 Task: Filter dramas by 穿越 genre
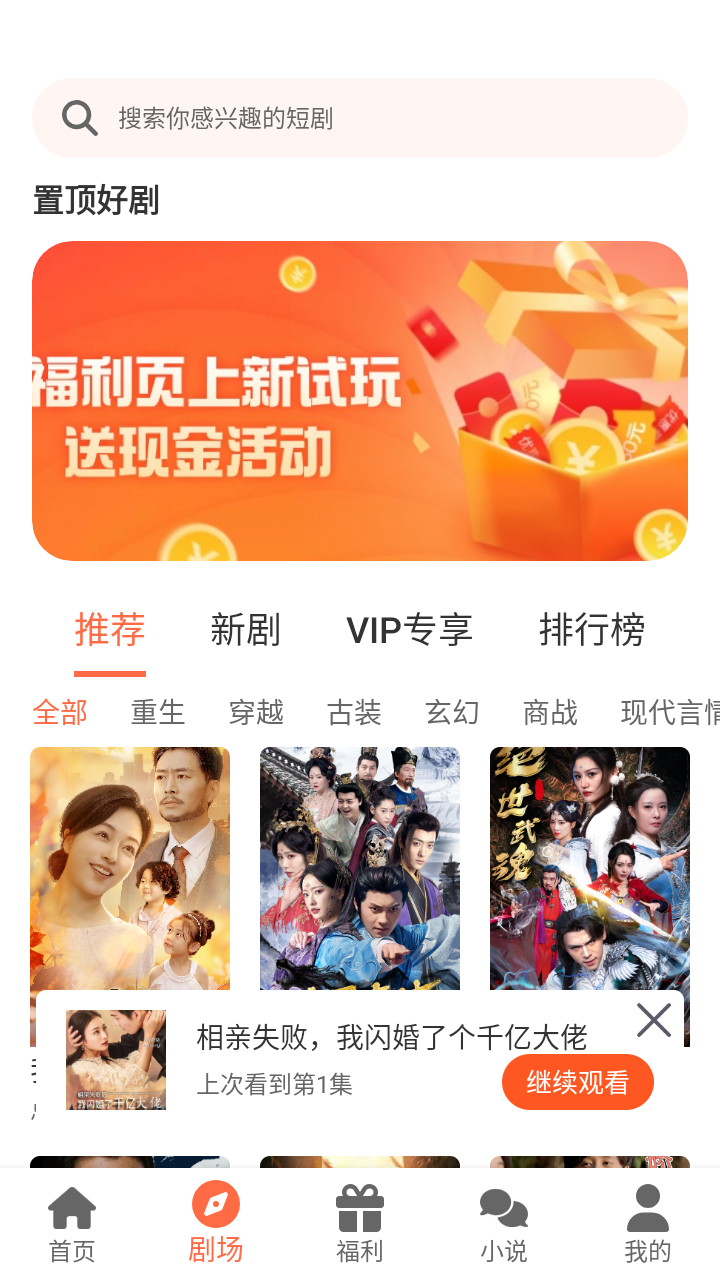(256, 712)
